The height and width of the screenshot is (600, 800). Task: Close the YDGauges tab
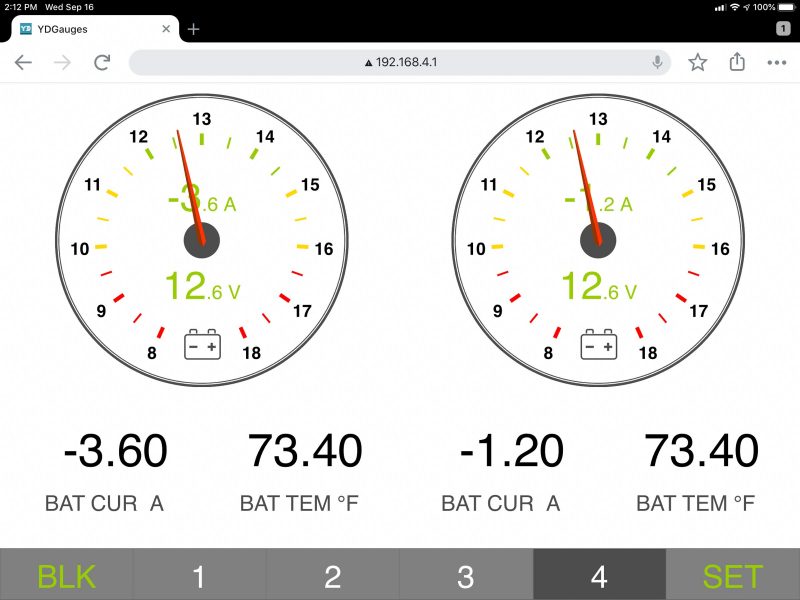166,29
